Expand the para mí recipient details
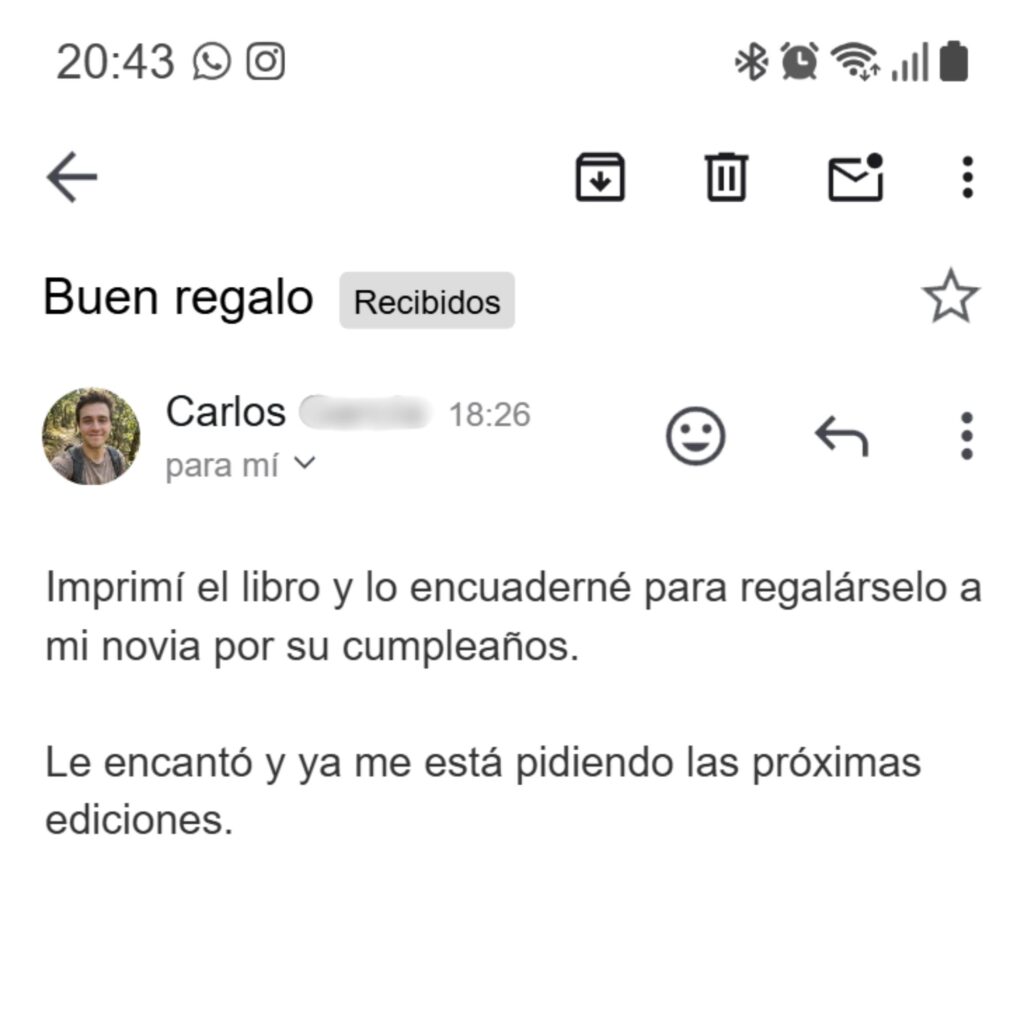1024x1024 pixels. click(x=240, y=465)
